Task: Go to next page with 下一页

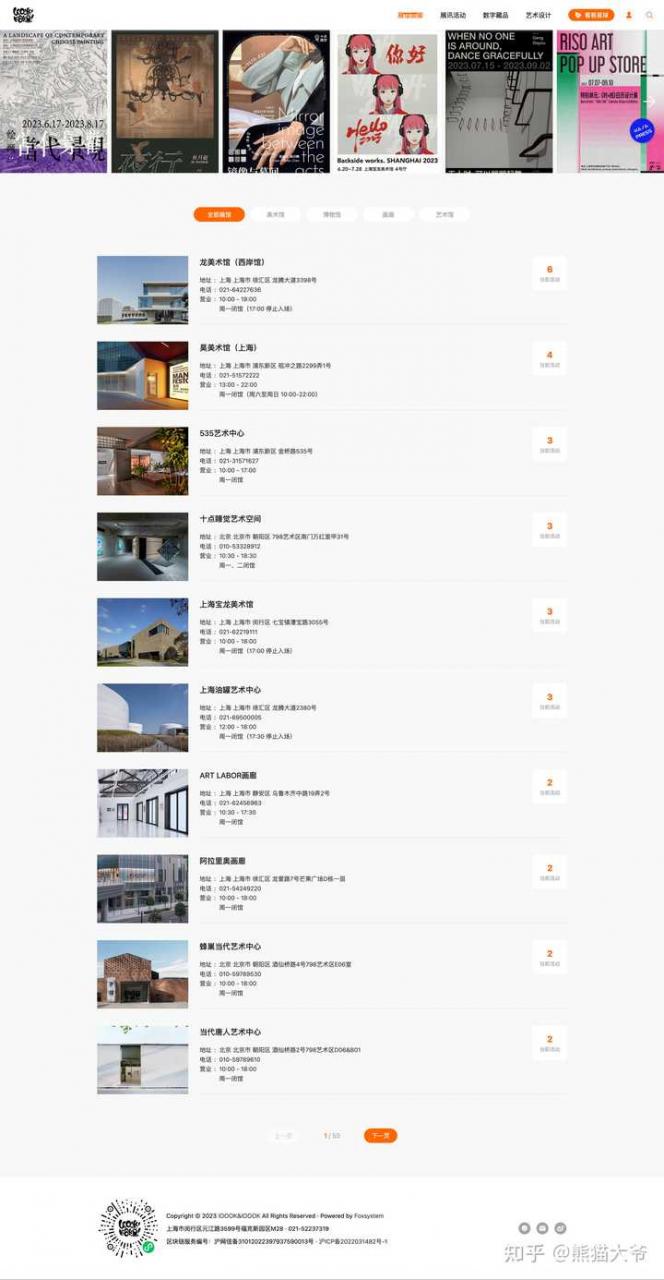Action: pos(380,1135)
